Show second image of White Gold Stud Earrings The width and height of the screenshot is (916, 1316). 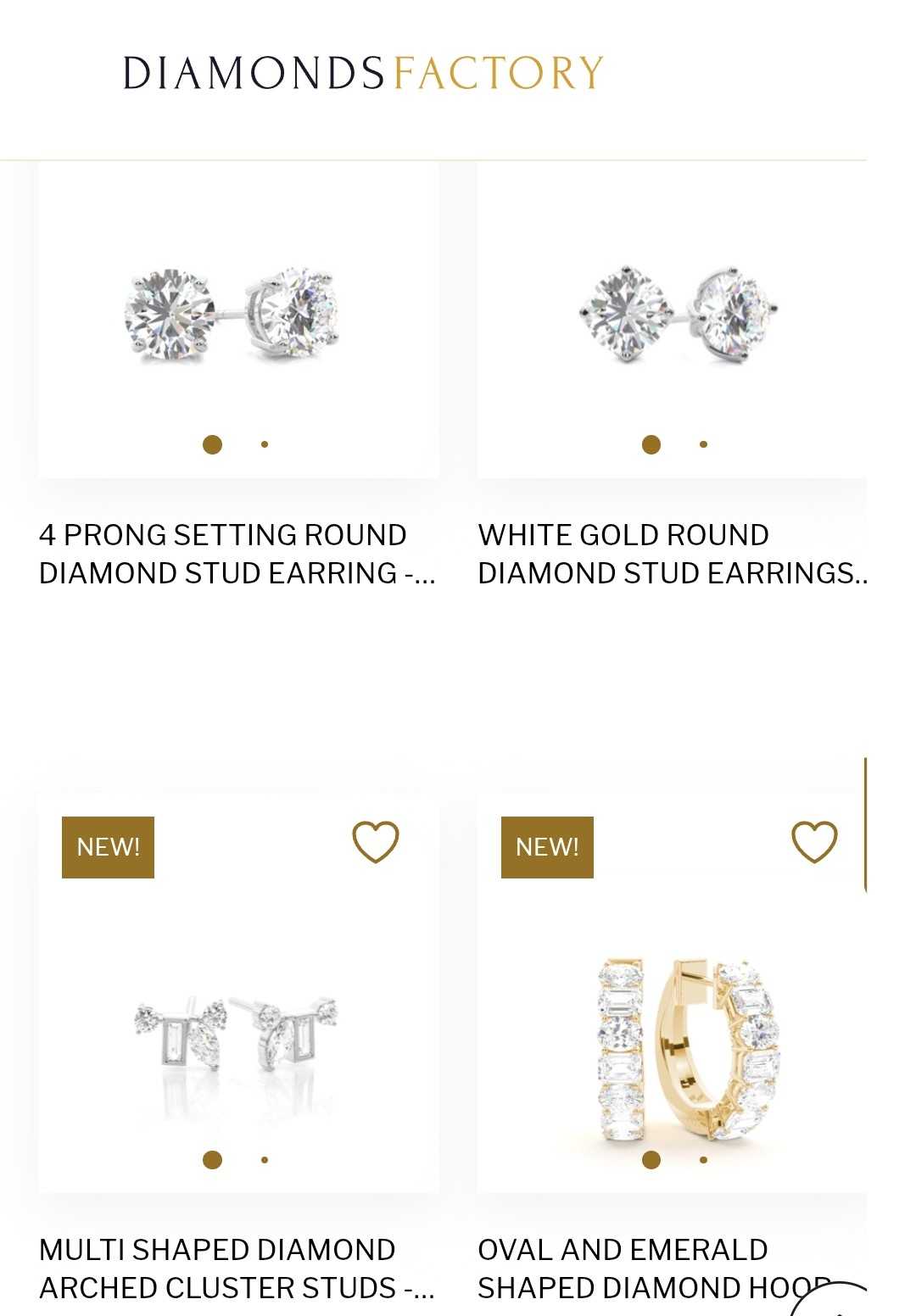pyautogui.click(x=703, y=444)
